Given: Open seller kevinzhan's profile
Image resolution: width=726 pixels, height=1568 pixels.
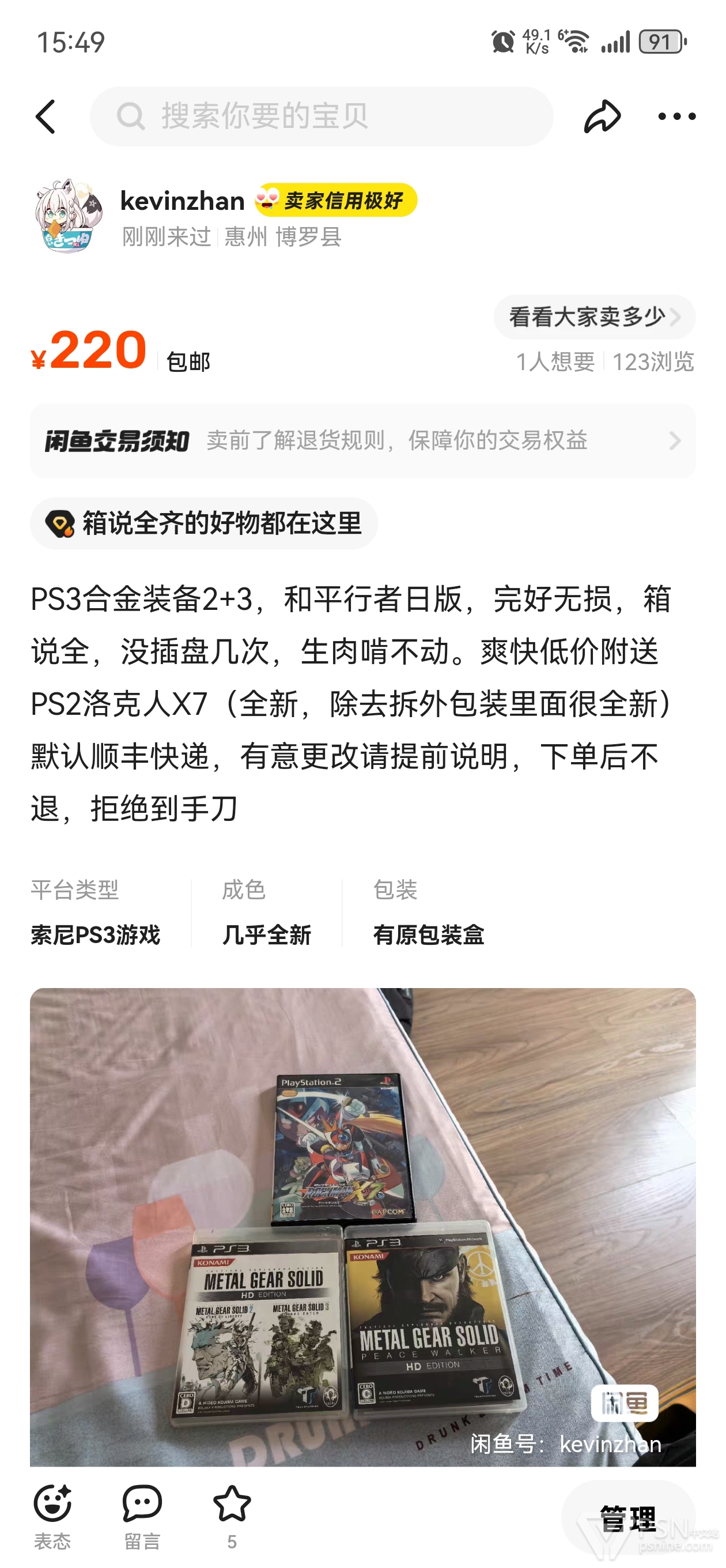Looking at the screenshot, I should coord(182,202).
